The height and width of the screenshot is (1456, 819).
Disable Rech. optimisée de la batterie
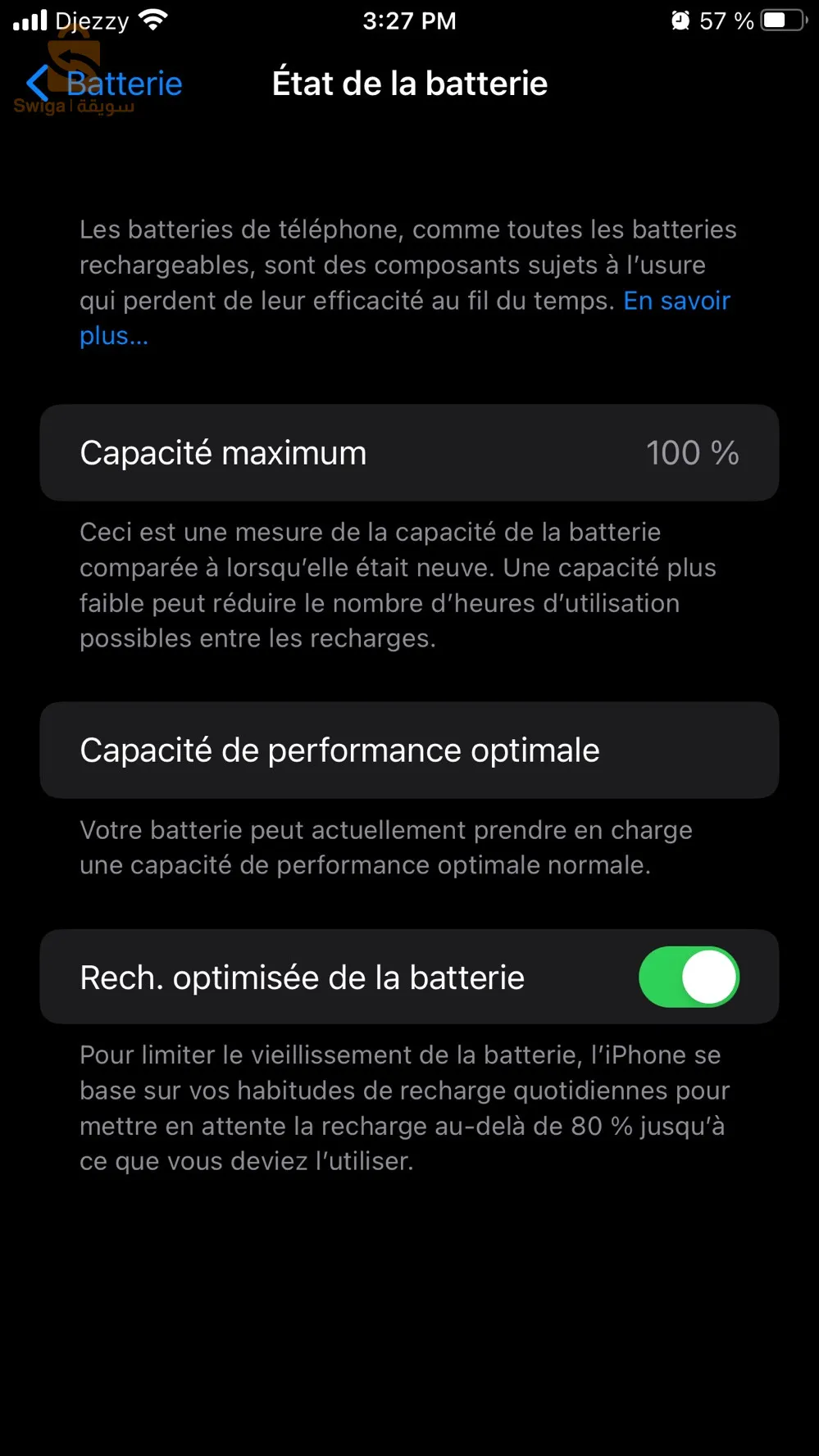(689, 977)
